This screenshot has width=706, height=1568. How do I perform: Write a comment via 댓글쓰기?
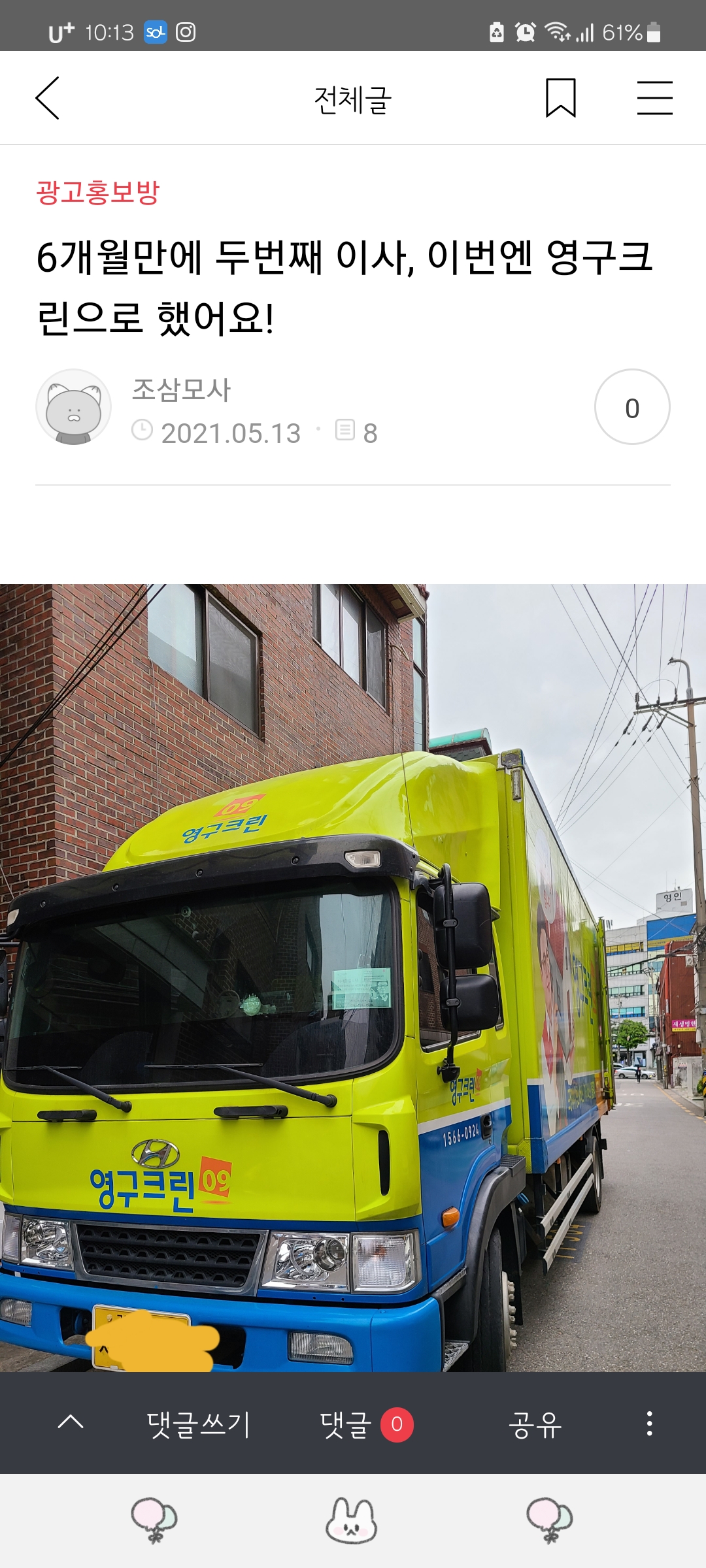click(x=199, y=1424)
